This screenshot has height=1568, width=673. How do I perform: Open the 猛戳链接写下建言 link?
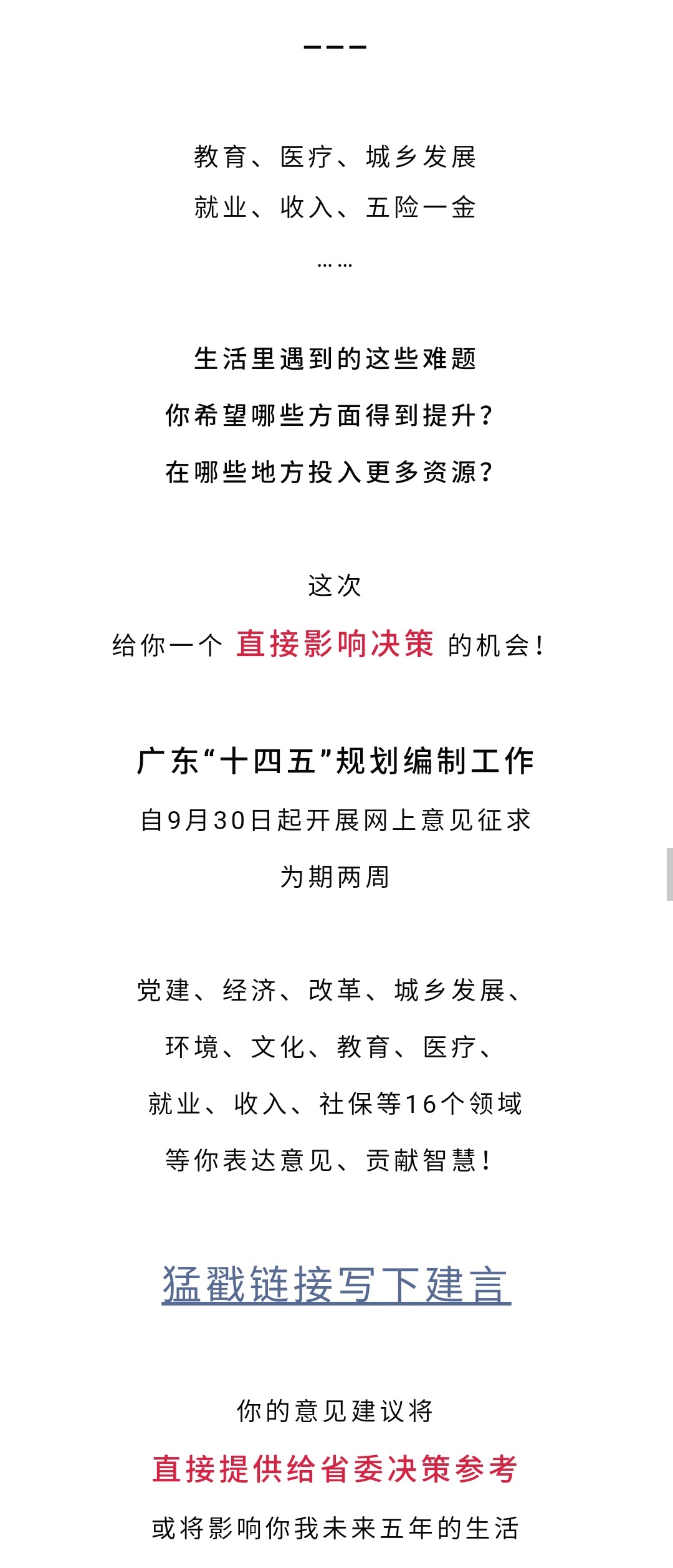pos(336,1286)
